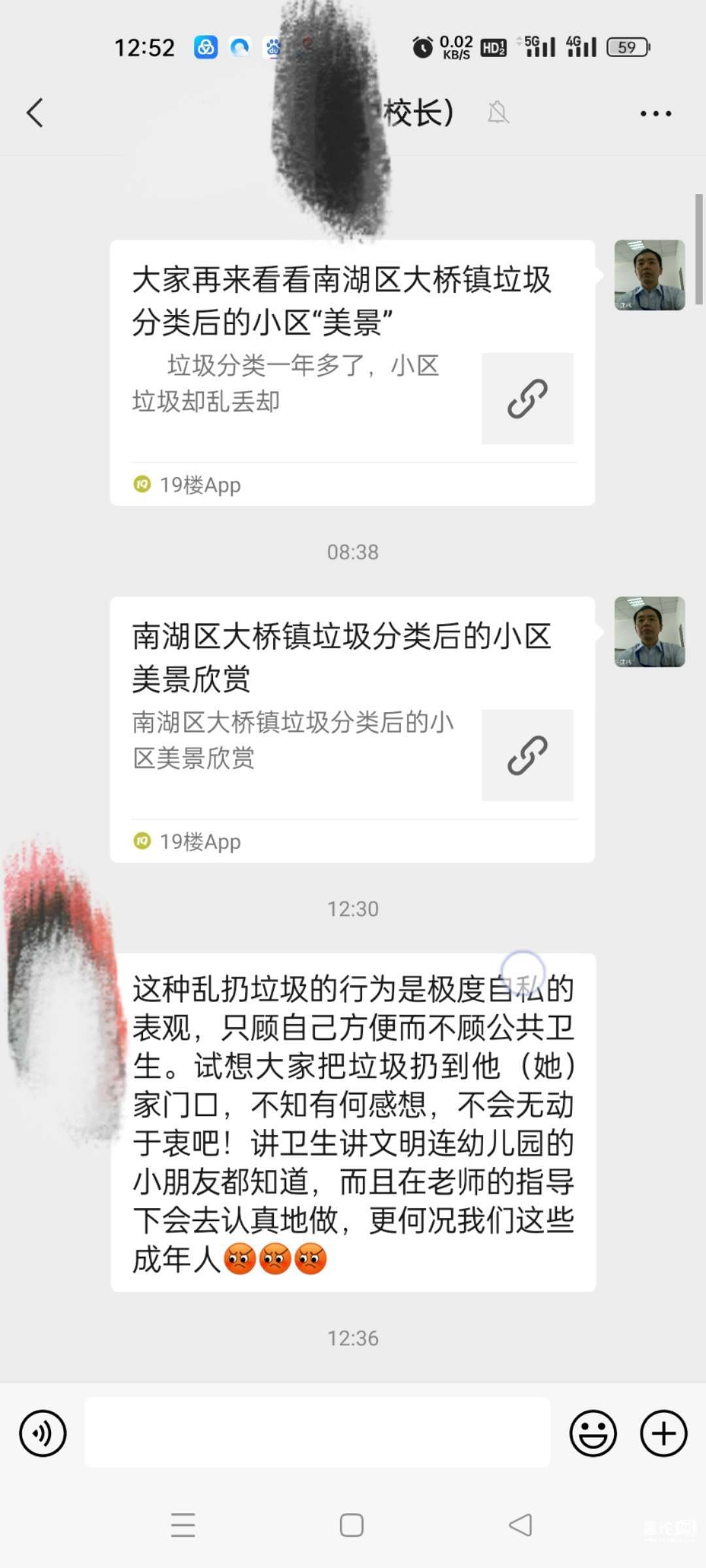This screenshot has height=1568, width=706.
Task: Switch to voice message input
Action: click(43, 1433)
